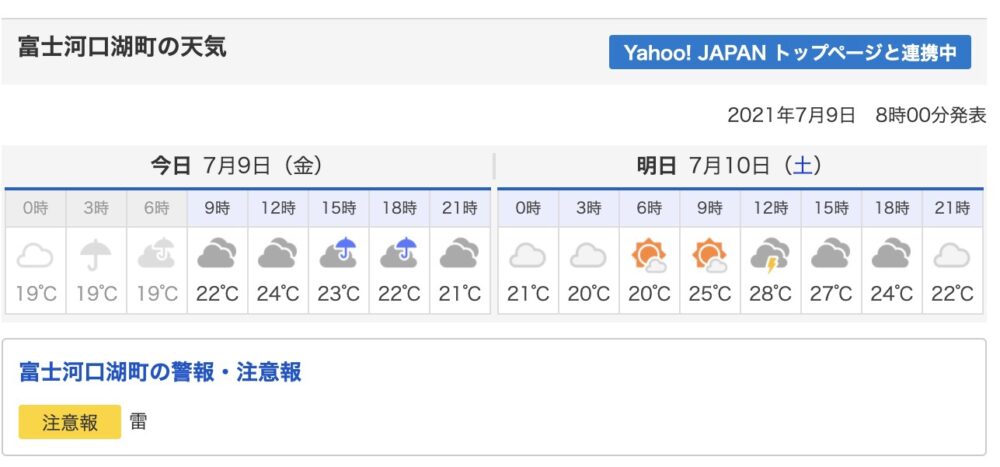The image size is (1000, 467).
Task: Open the 土 link in tomorrow's date
Action: coord(802,166)
